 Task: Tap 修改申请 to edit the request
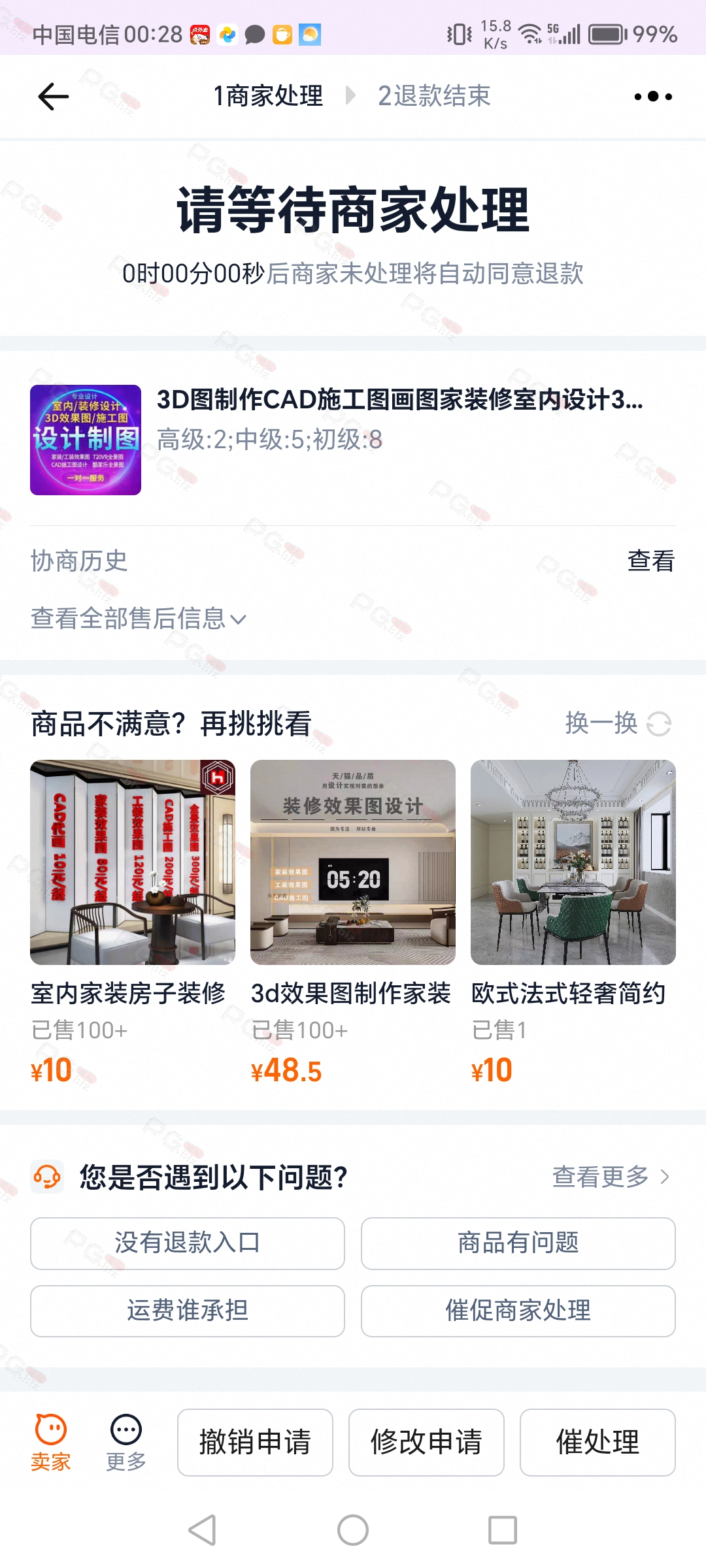426,1443
